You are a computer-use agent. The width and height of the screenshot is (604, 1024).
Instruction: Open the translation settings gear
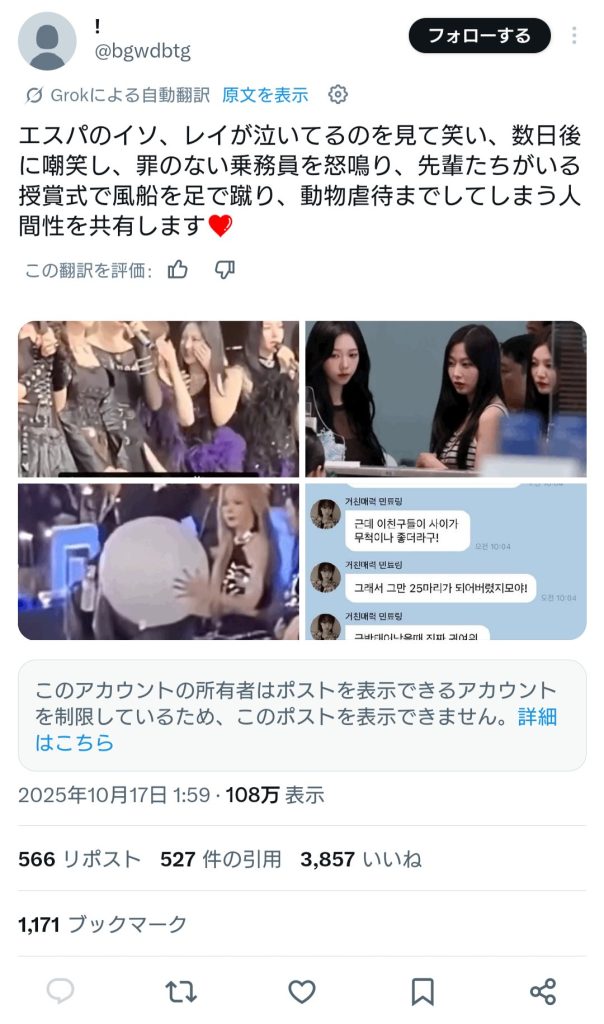pyautogui.click(x=338, y=95)
